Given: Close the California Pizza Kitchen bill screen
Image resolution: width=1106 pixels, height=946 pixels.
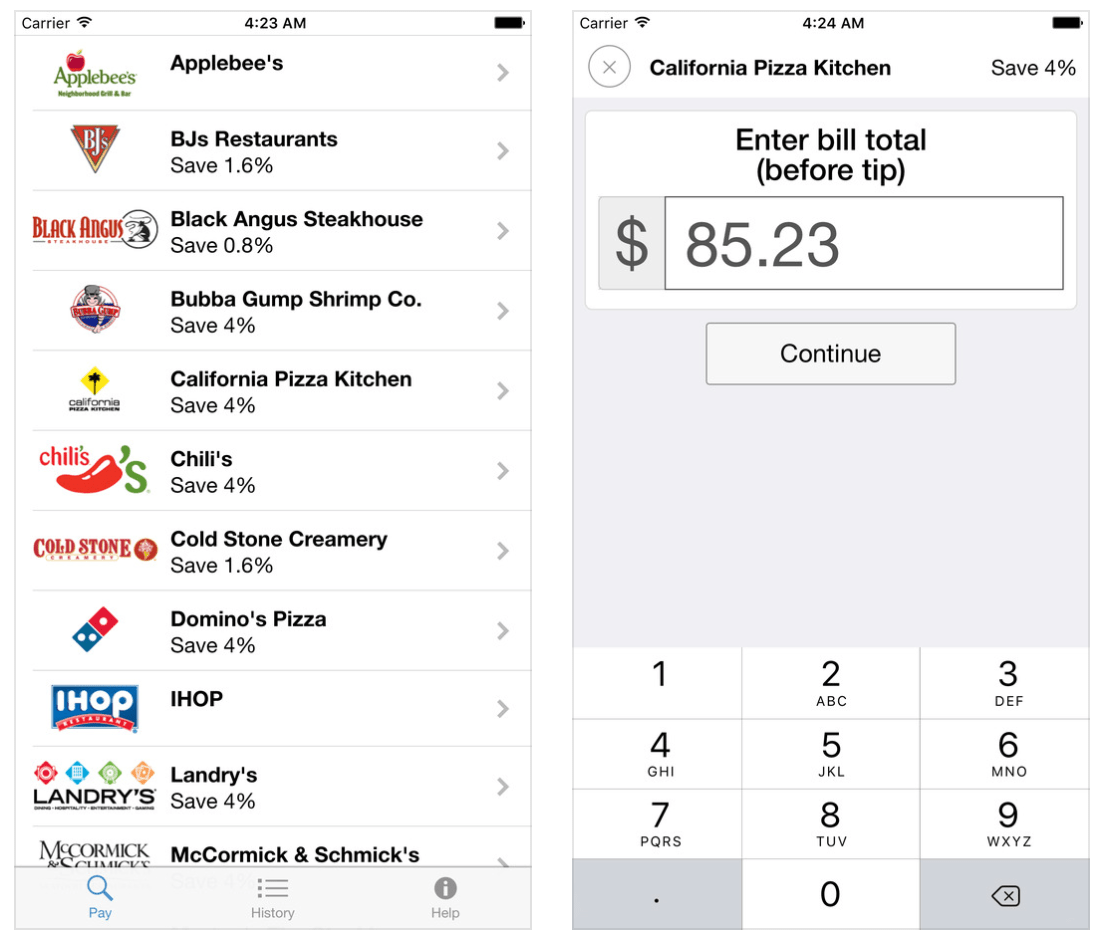Looking at the screenshot, I should pos(609,68).
